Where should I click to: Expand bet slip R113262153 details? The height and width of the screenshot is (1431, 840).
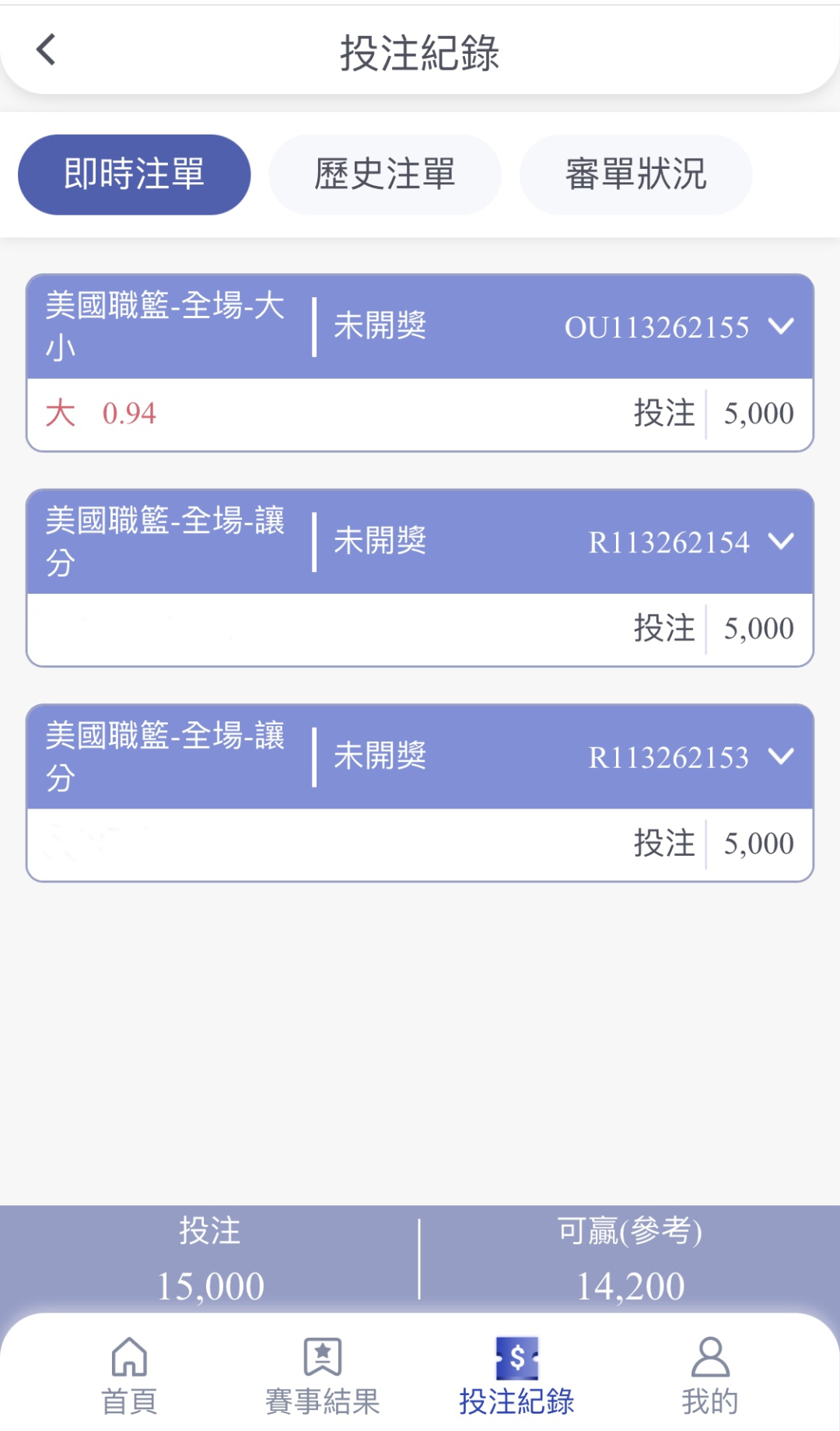(x=781, y=756)
